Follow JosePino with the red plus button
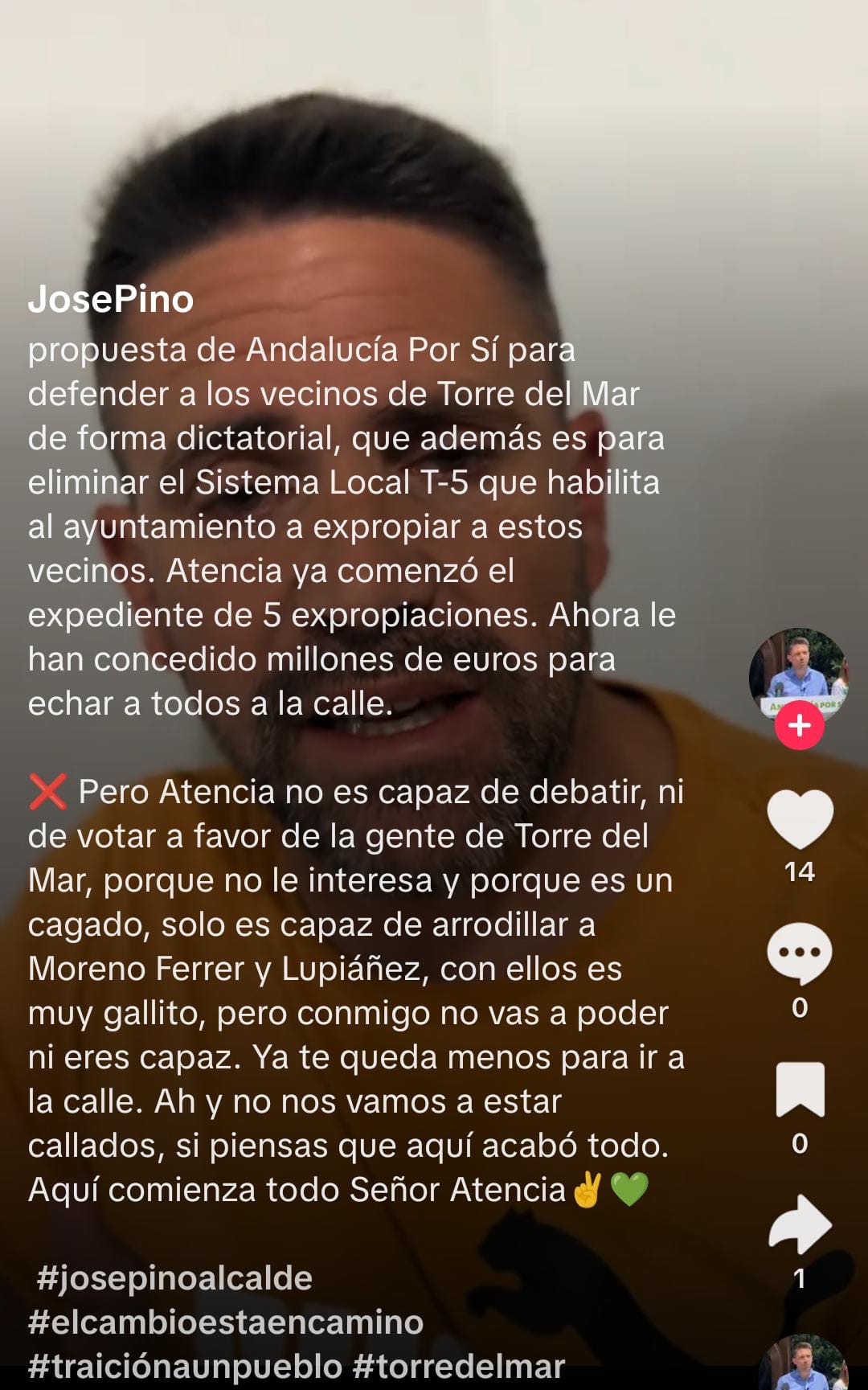This screenshot has width=868, height=1390. 798,726
